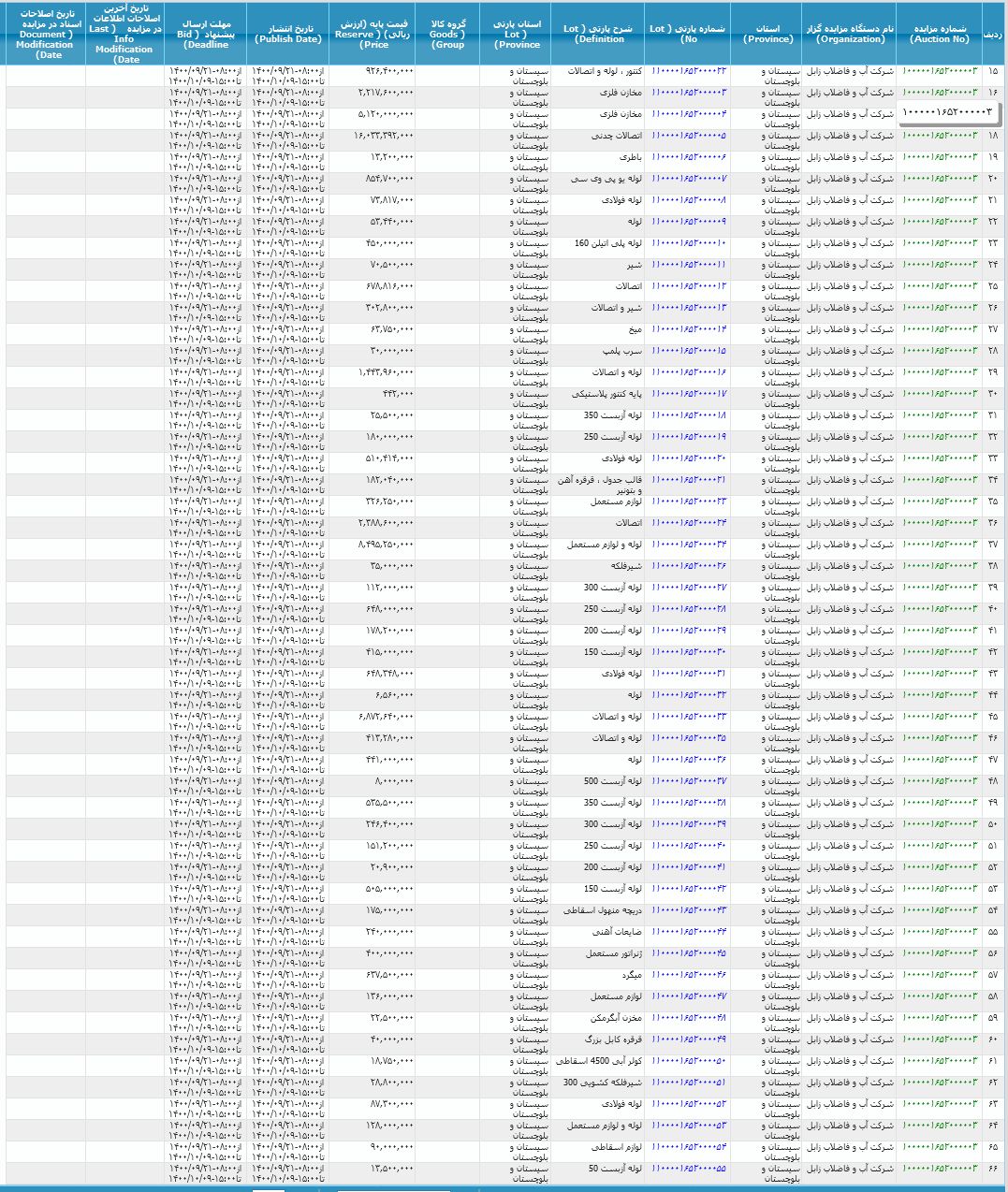This screenshot has width=1008, height=1192.
Task: Open the auction number link in row 20
Action: (x=939, y=179)
